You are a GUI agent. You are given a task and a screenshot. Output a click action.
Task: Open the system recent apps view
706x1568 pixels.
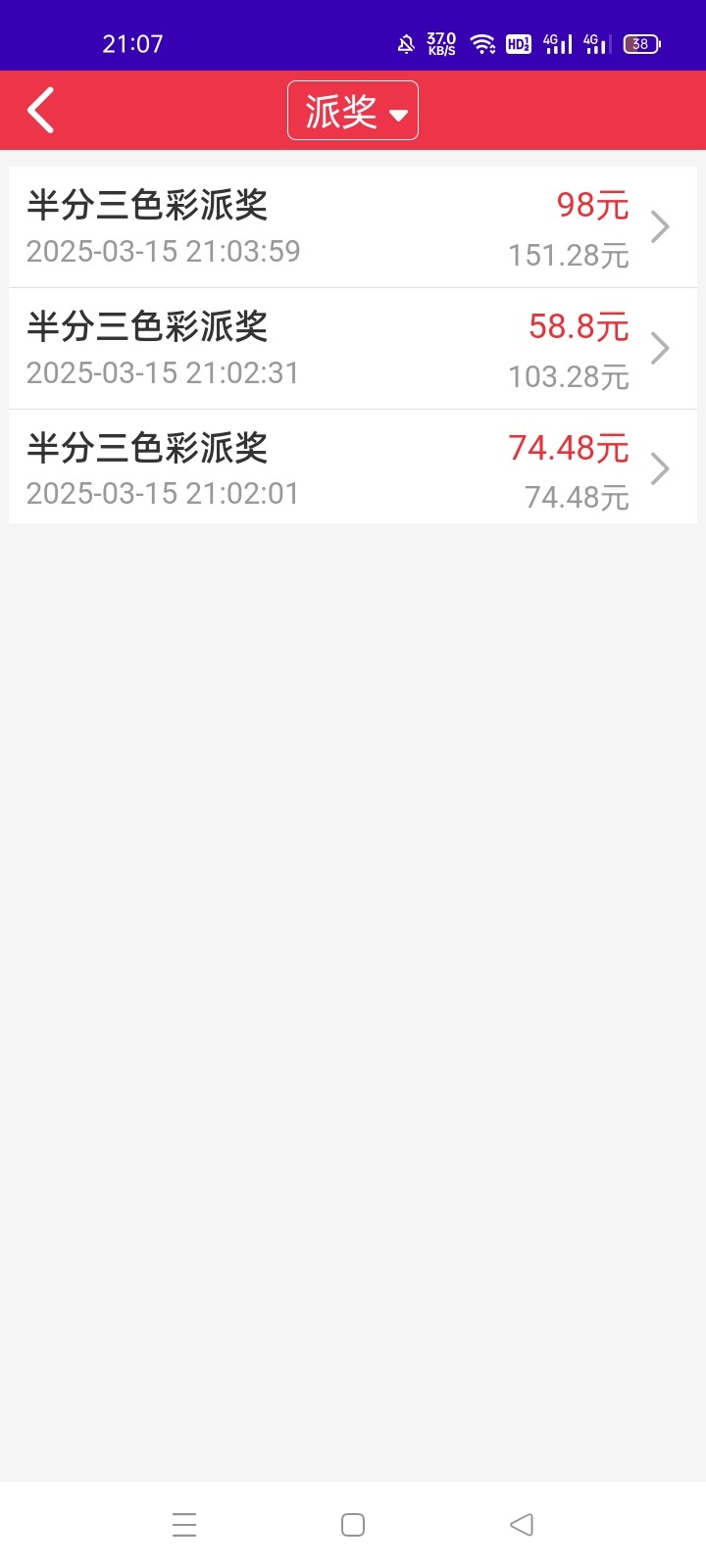pyautogui.click(x=184, y=1525)
